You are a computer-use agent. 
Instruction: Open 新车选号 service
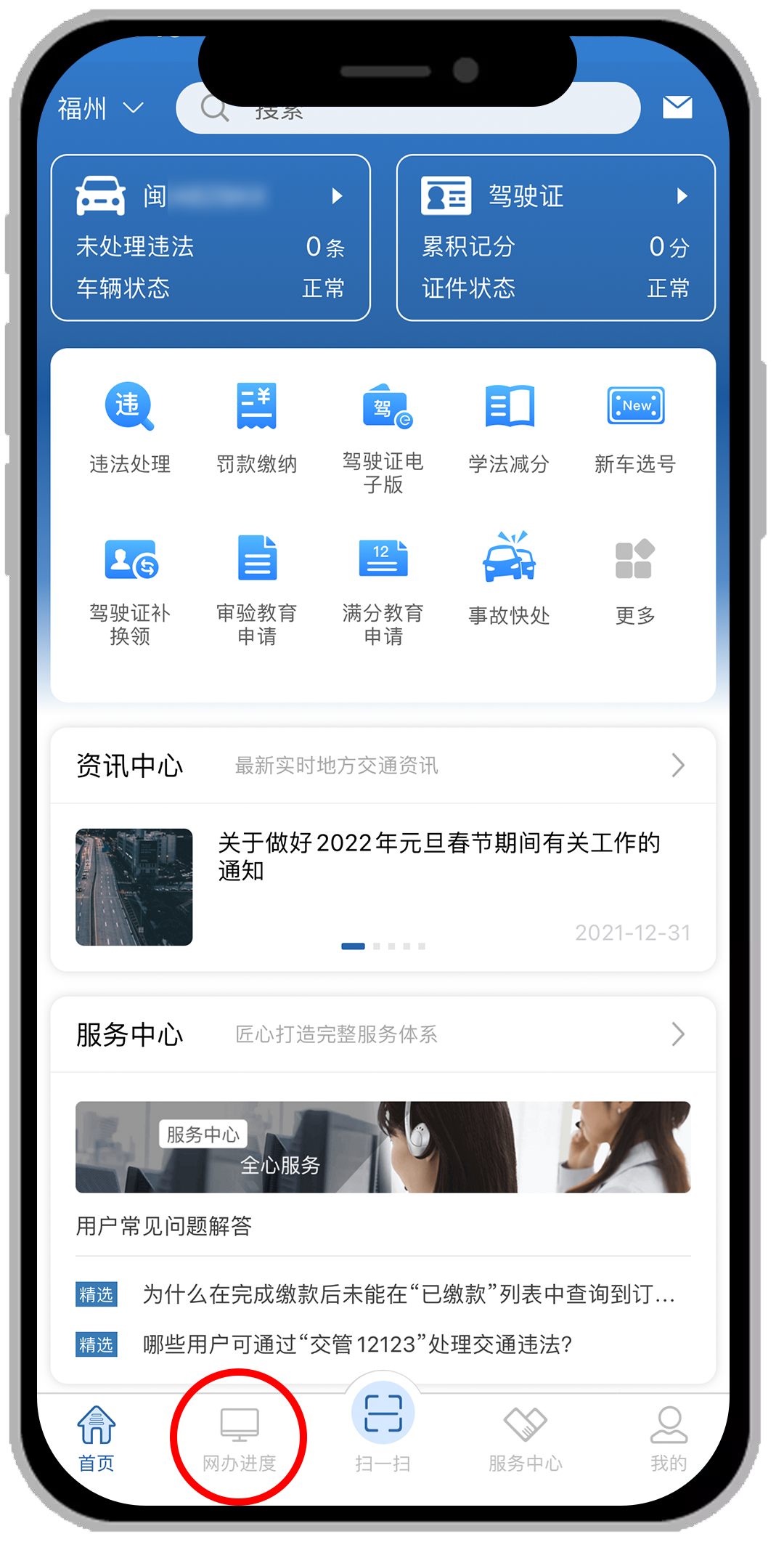click(635, 427)
